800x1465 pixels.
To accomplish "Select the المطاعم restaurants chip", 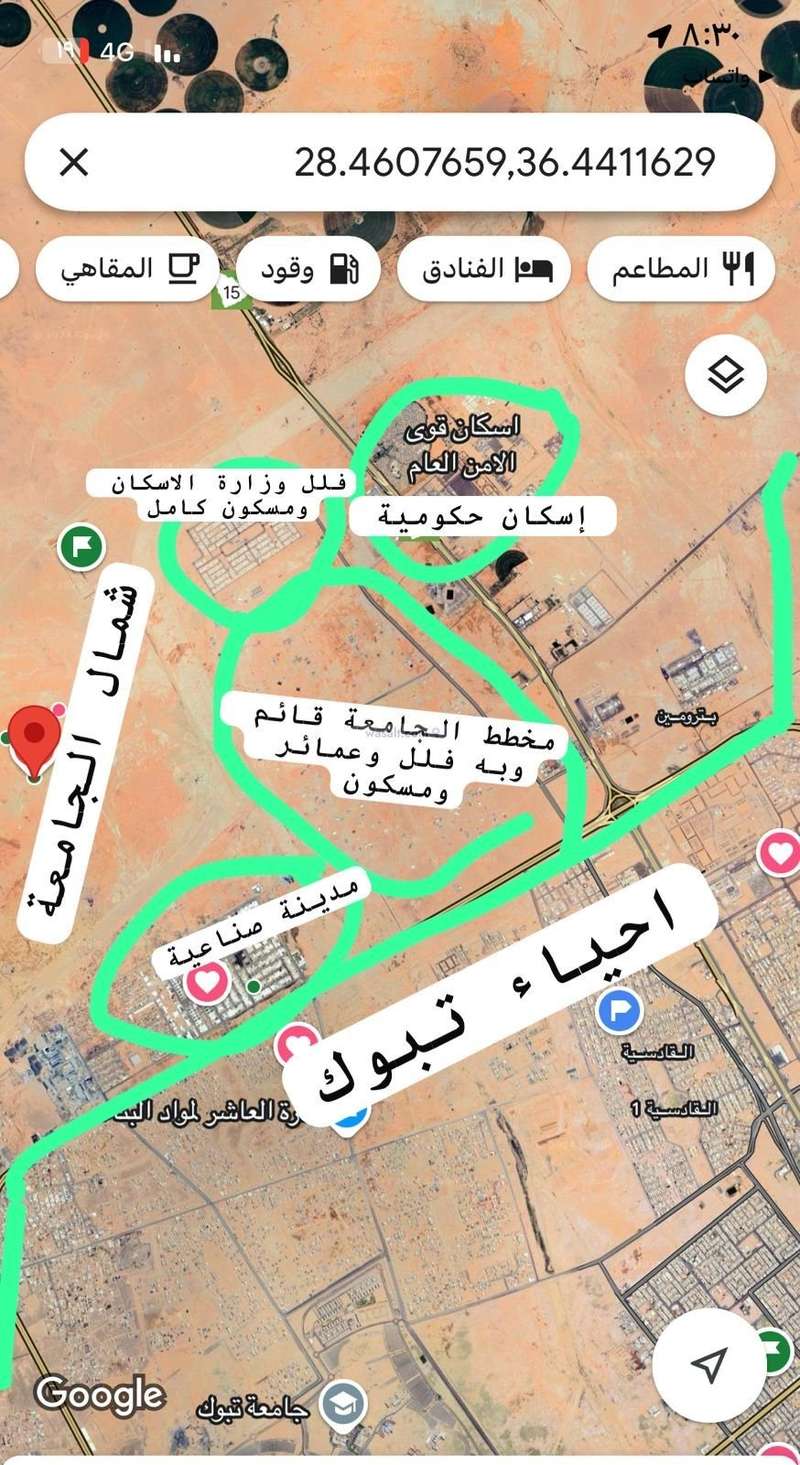I will (680, 269).
